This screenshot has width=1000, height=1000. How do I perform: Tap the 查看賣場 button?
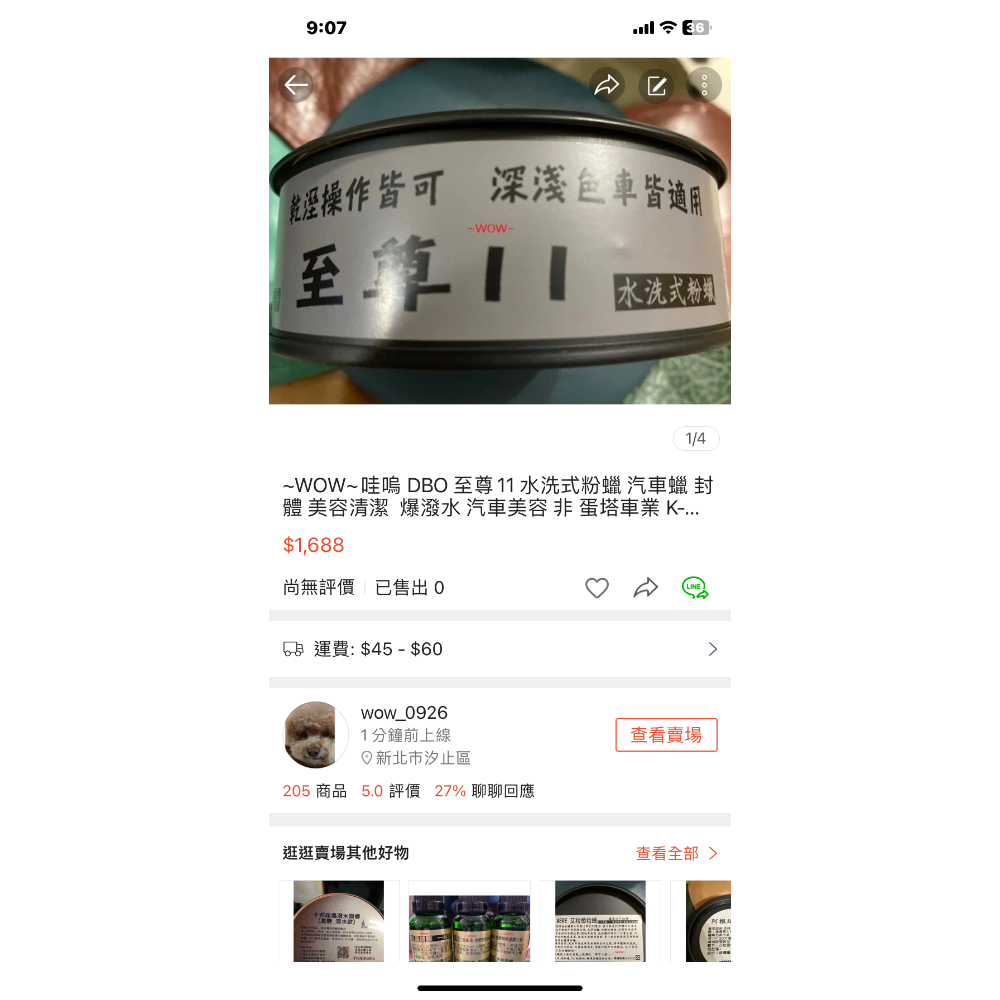tap(666, 735)
